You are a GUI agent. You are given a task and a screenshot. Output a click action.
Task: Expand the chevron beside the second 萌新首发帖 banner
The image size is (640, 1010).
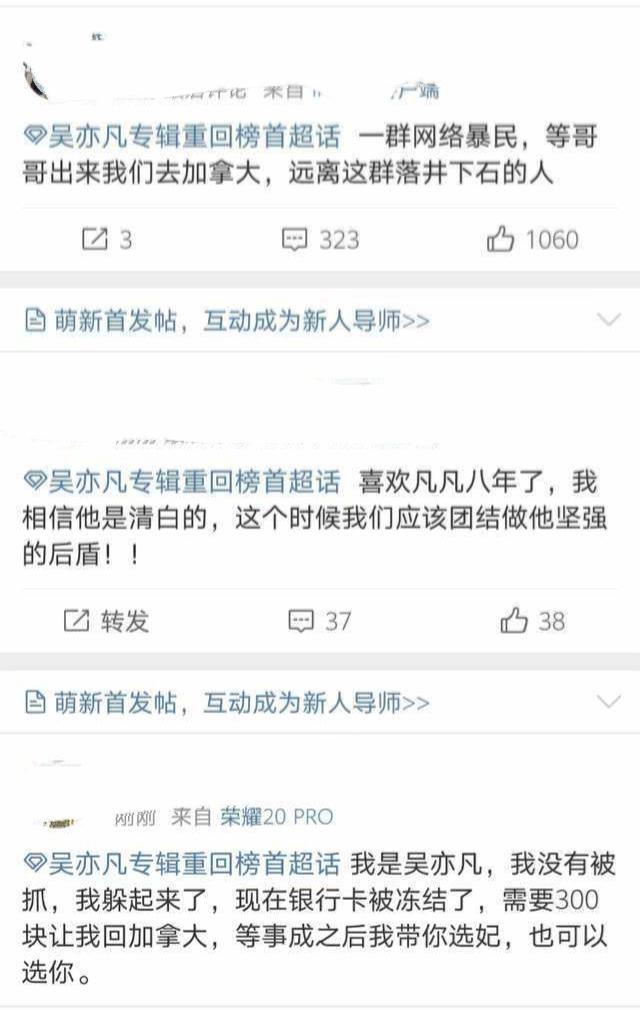608,702
